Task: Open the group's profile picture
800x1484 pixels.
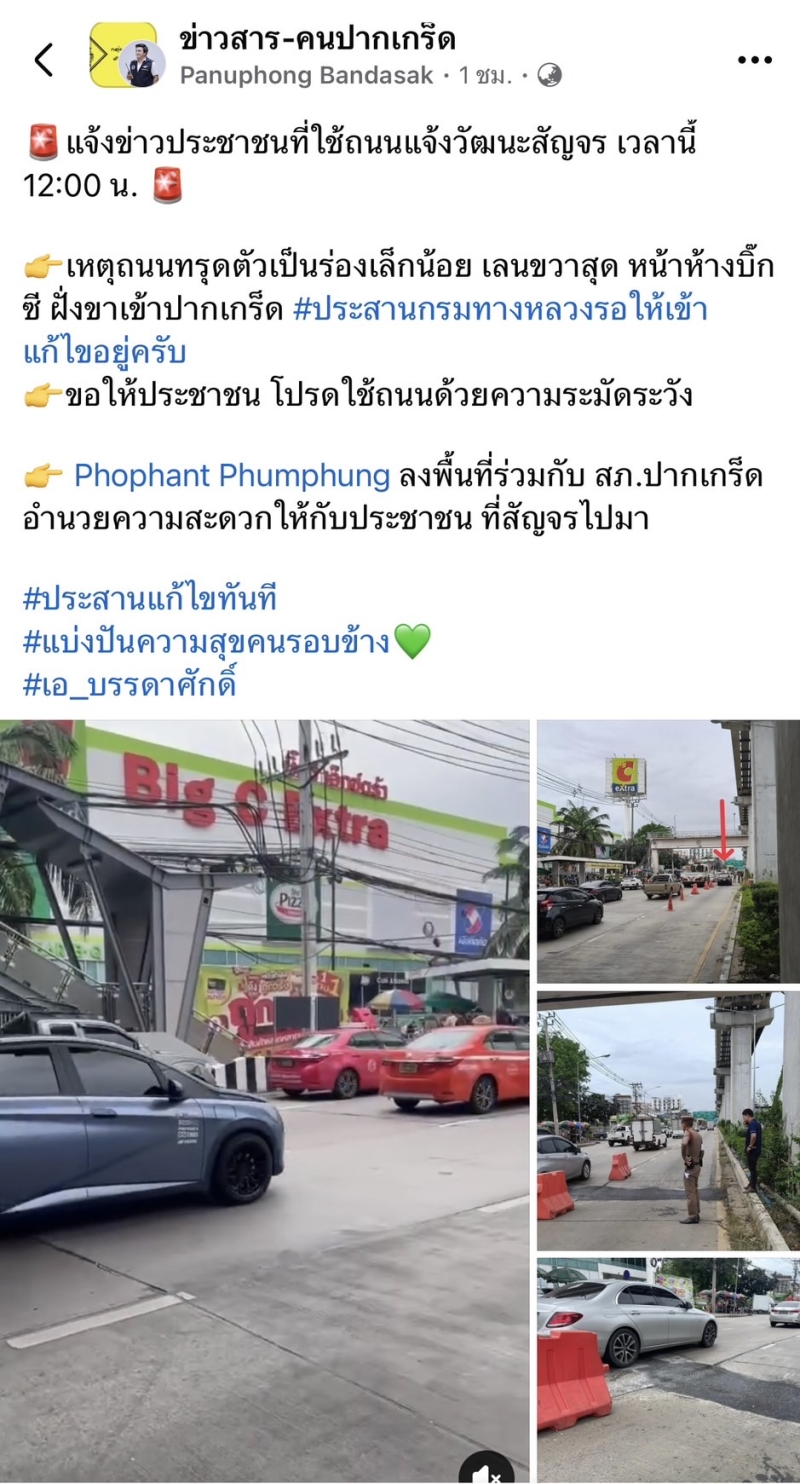Action: point(124,56)
